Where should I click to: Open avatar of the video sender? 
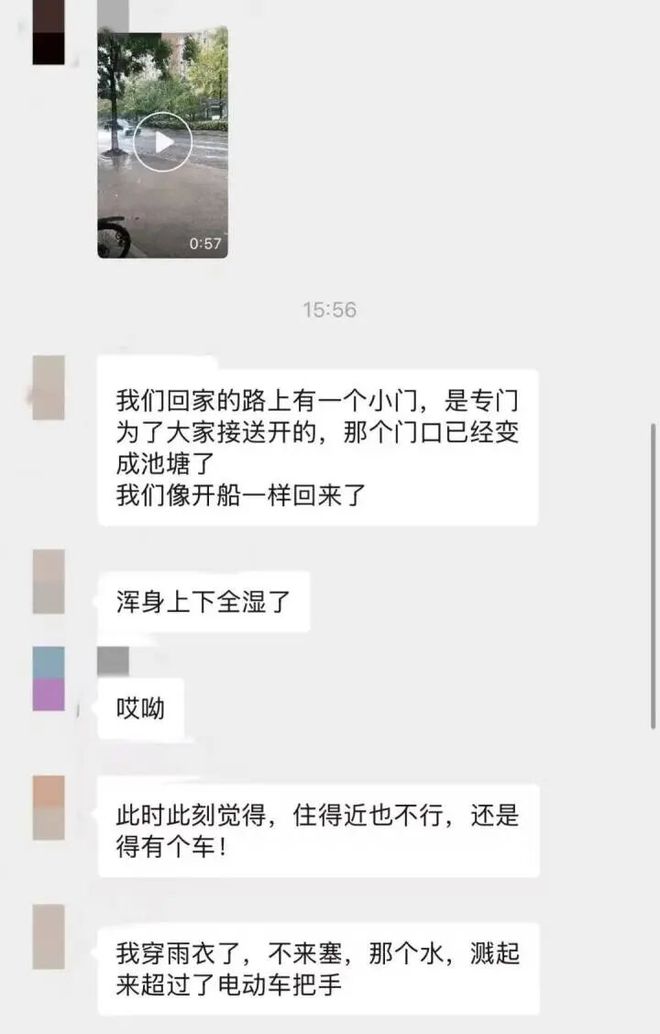click(48, 32)
